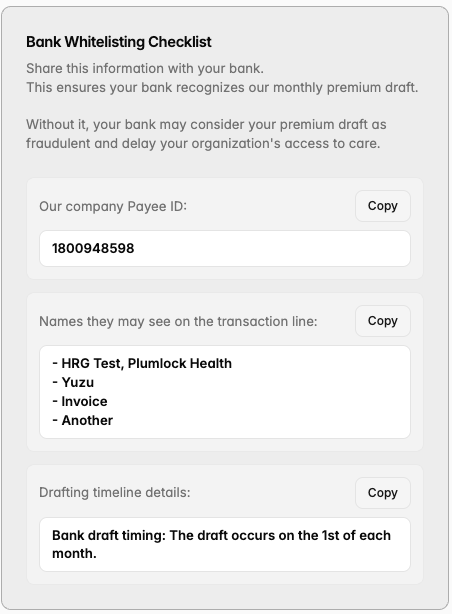Screen dimensions: 452x614
Task: Copy the drafting timeline details
Action: tap(383, 493)
